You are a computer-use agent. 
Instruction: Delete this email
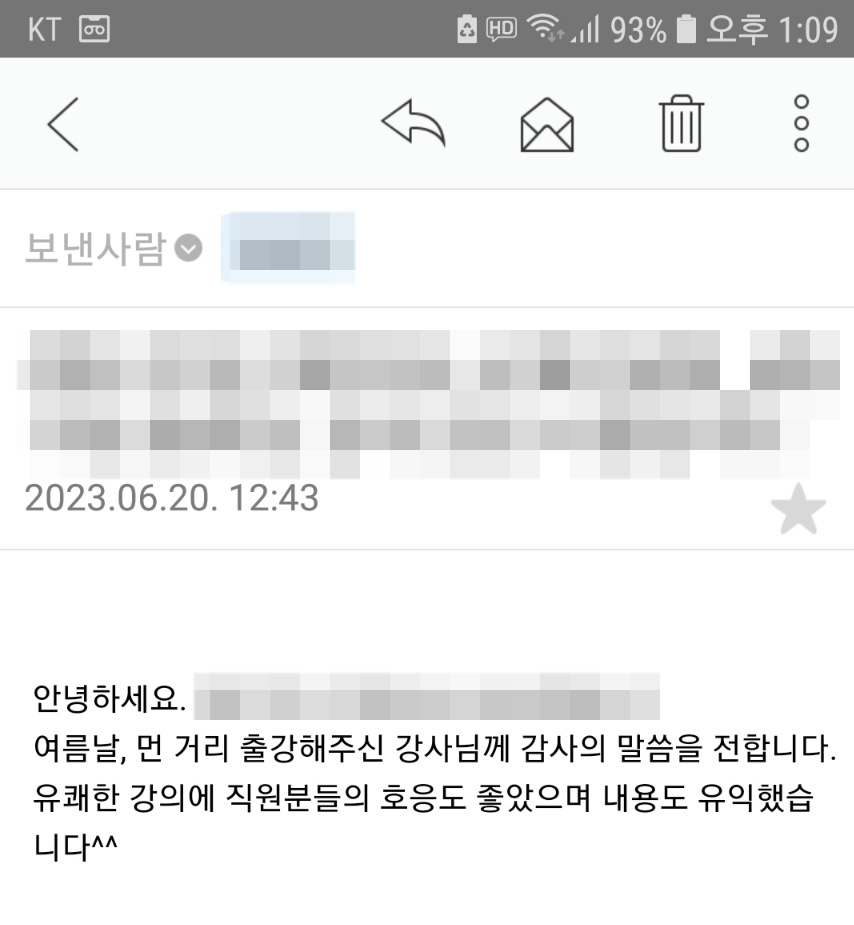click(x=682, y=125)
